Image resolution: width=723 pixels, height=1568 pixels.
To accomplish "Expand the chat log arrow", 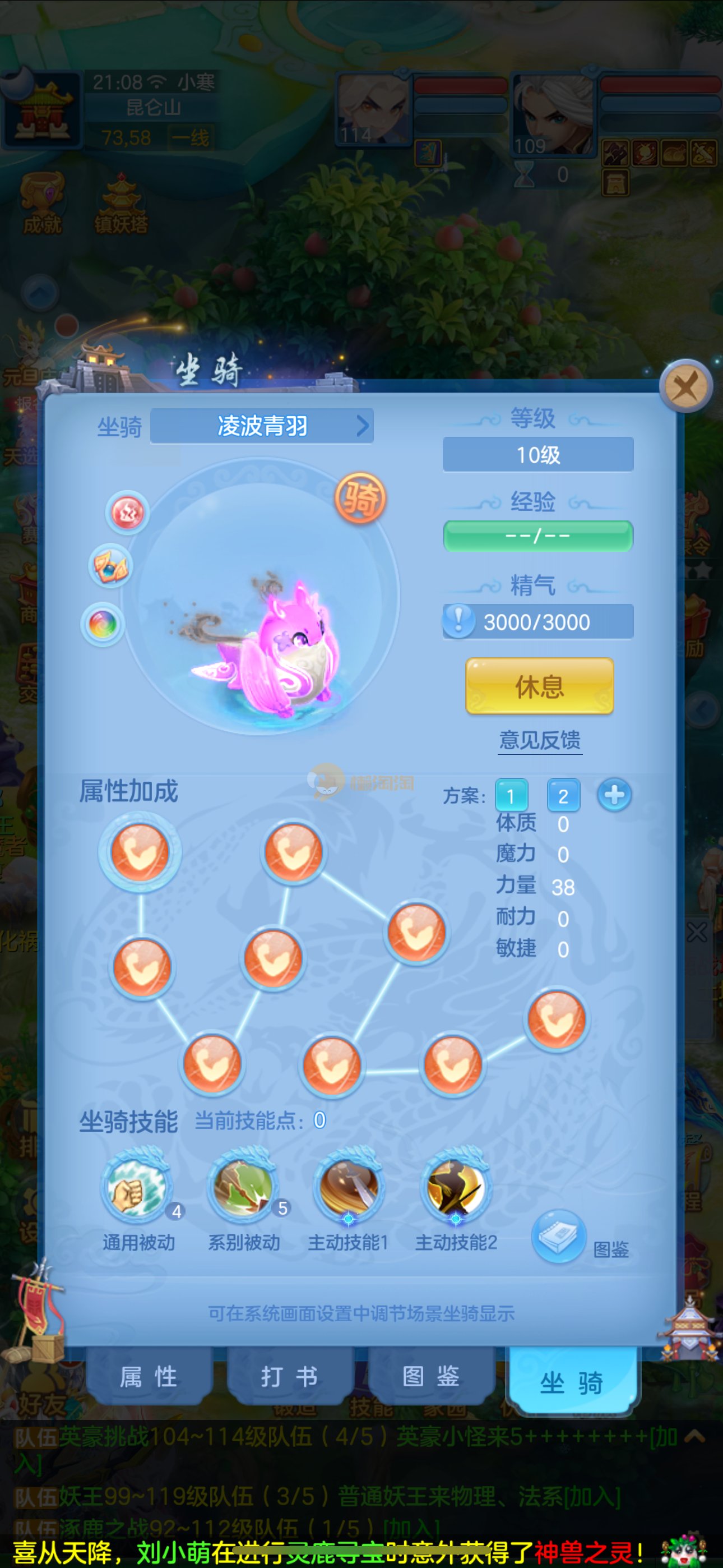I will click(x=694, y=1437).
